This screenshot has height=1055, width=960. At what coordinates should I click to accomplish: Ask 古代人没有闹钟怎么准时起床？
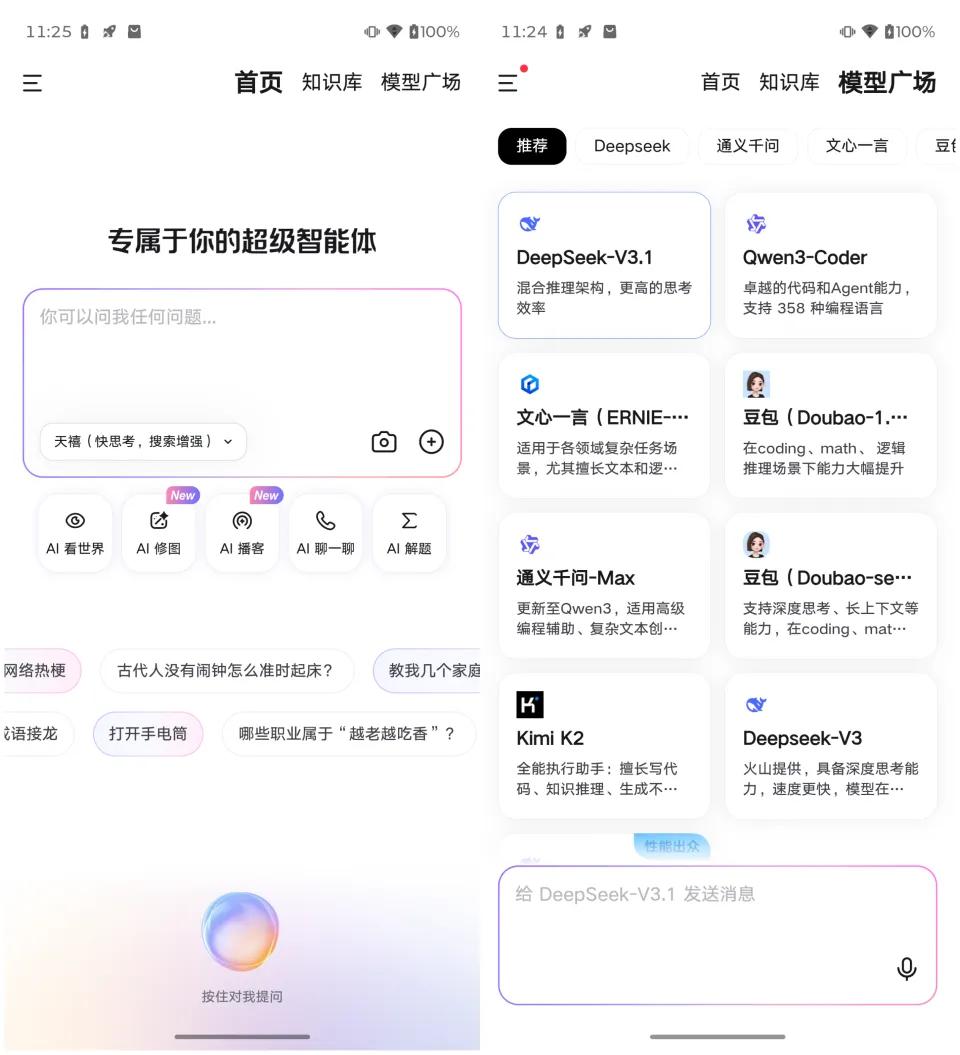(x=226, y=670)
